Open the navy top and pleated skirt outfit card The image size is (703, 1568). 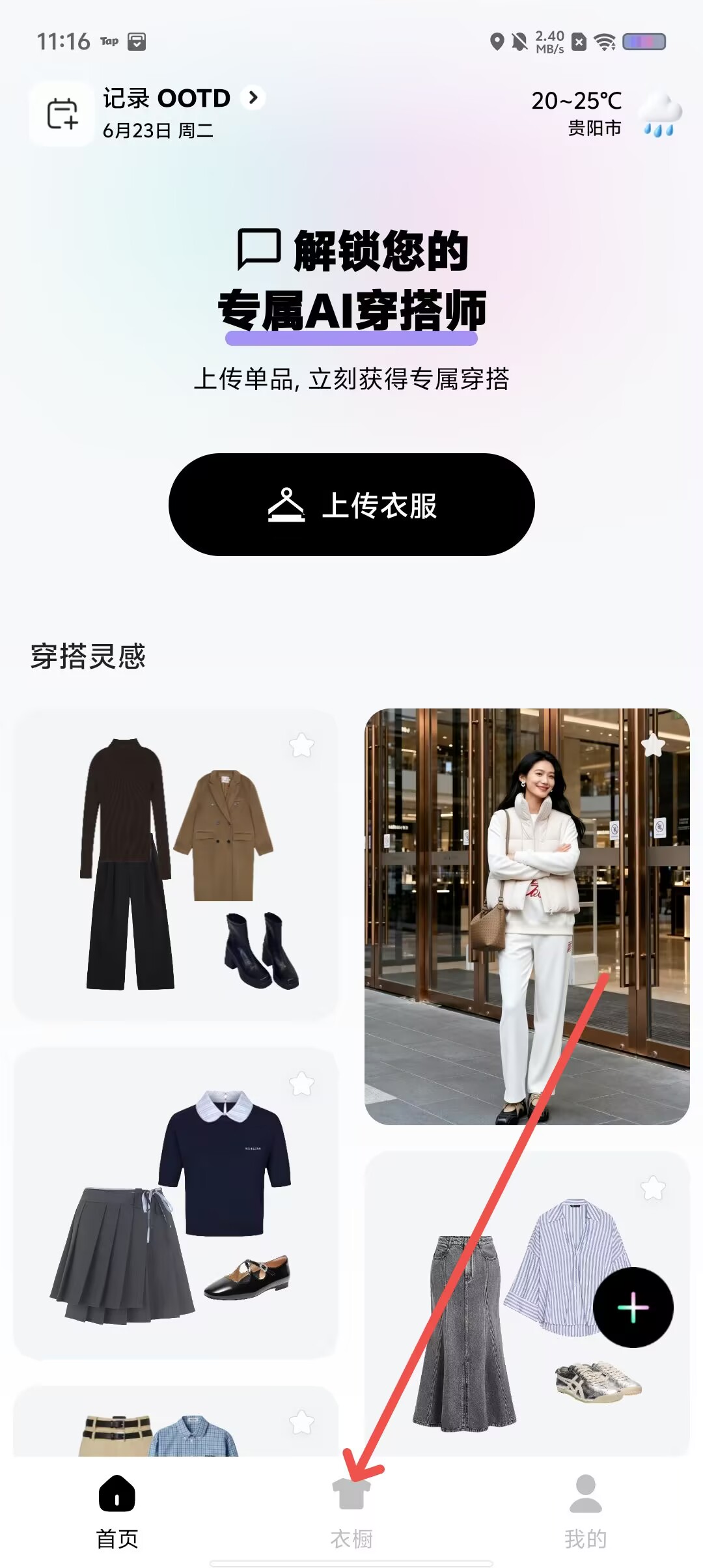pyautogui.click(x=176, y=1203)
